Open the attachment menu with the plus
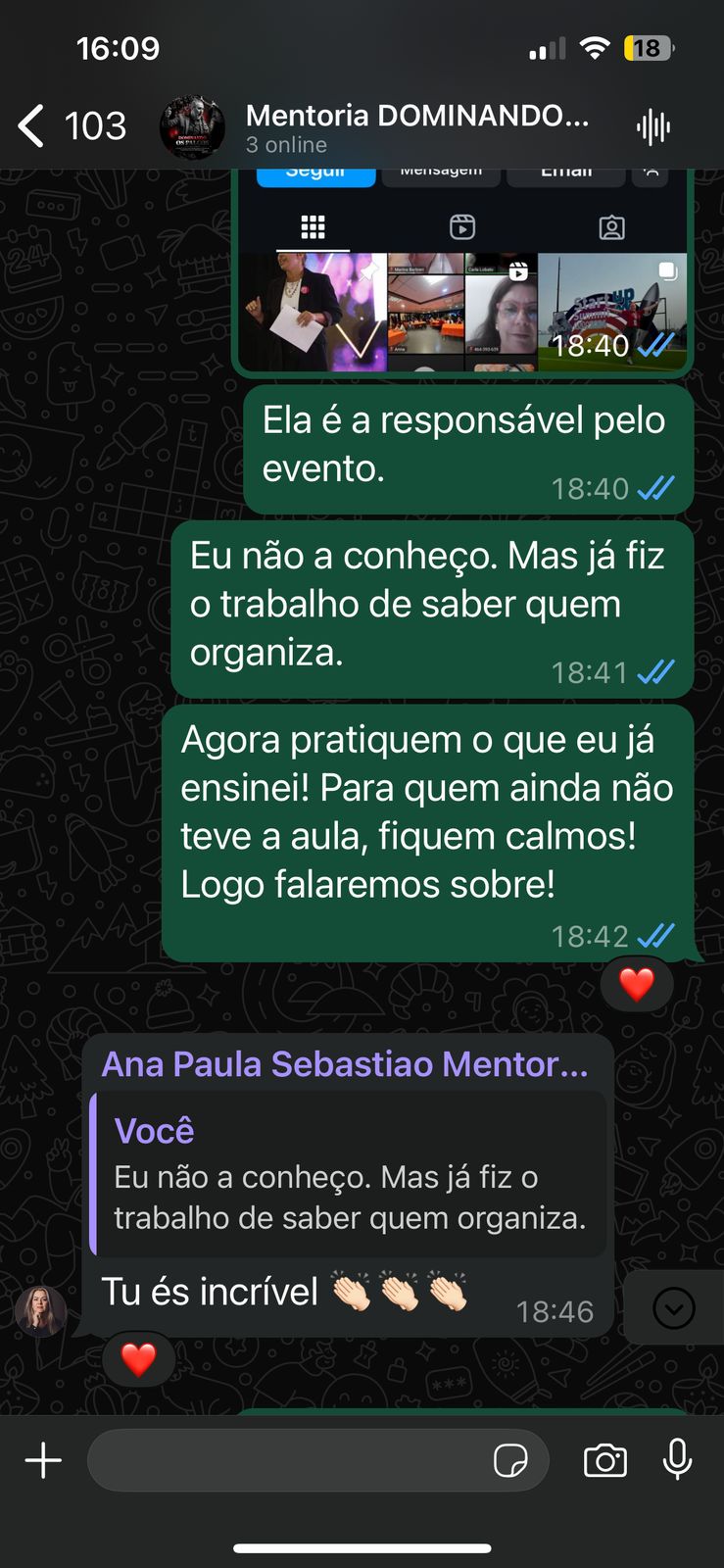The width and height of the screenshot is (724, 1568). coord(42,1459)
